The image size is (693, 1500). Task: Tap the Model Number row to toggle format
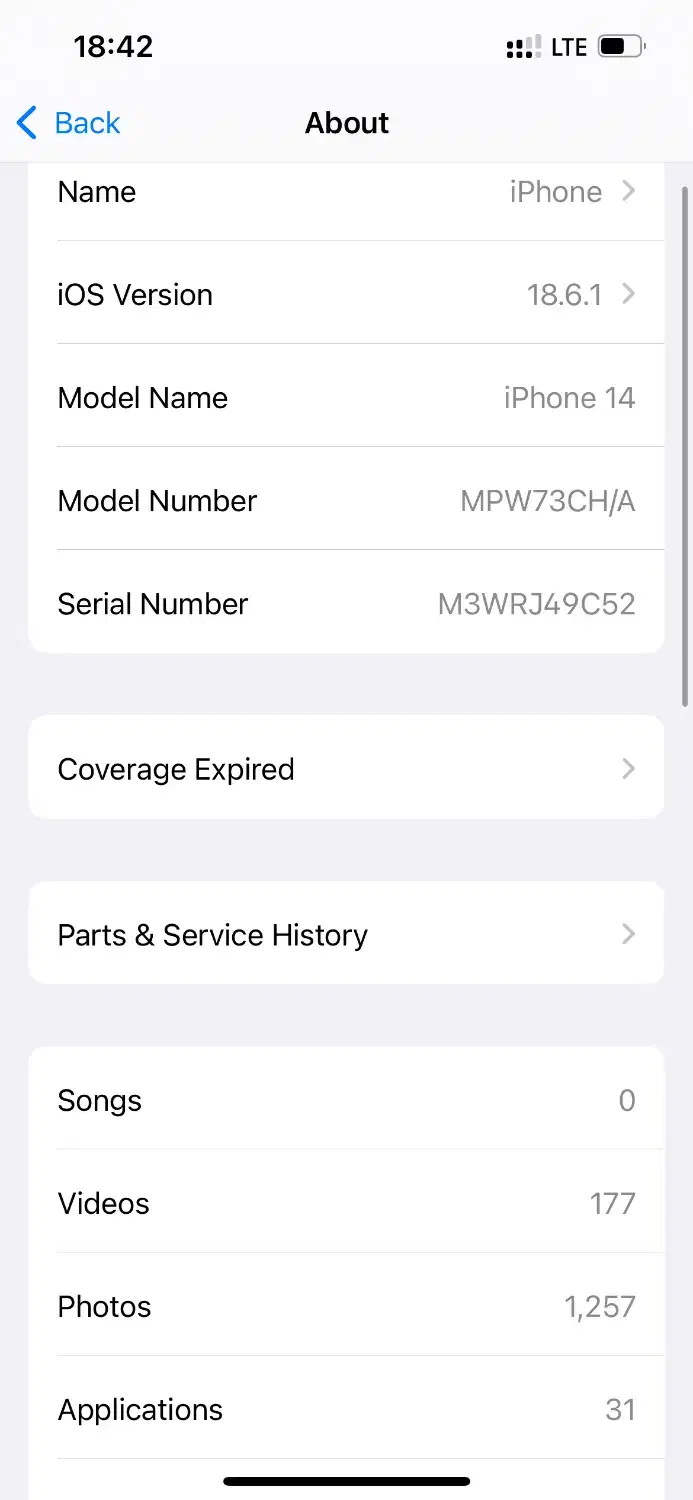point(346,500)
